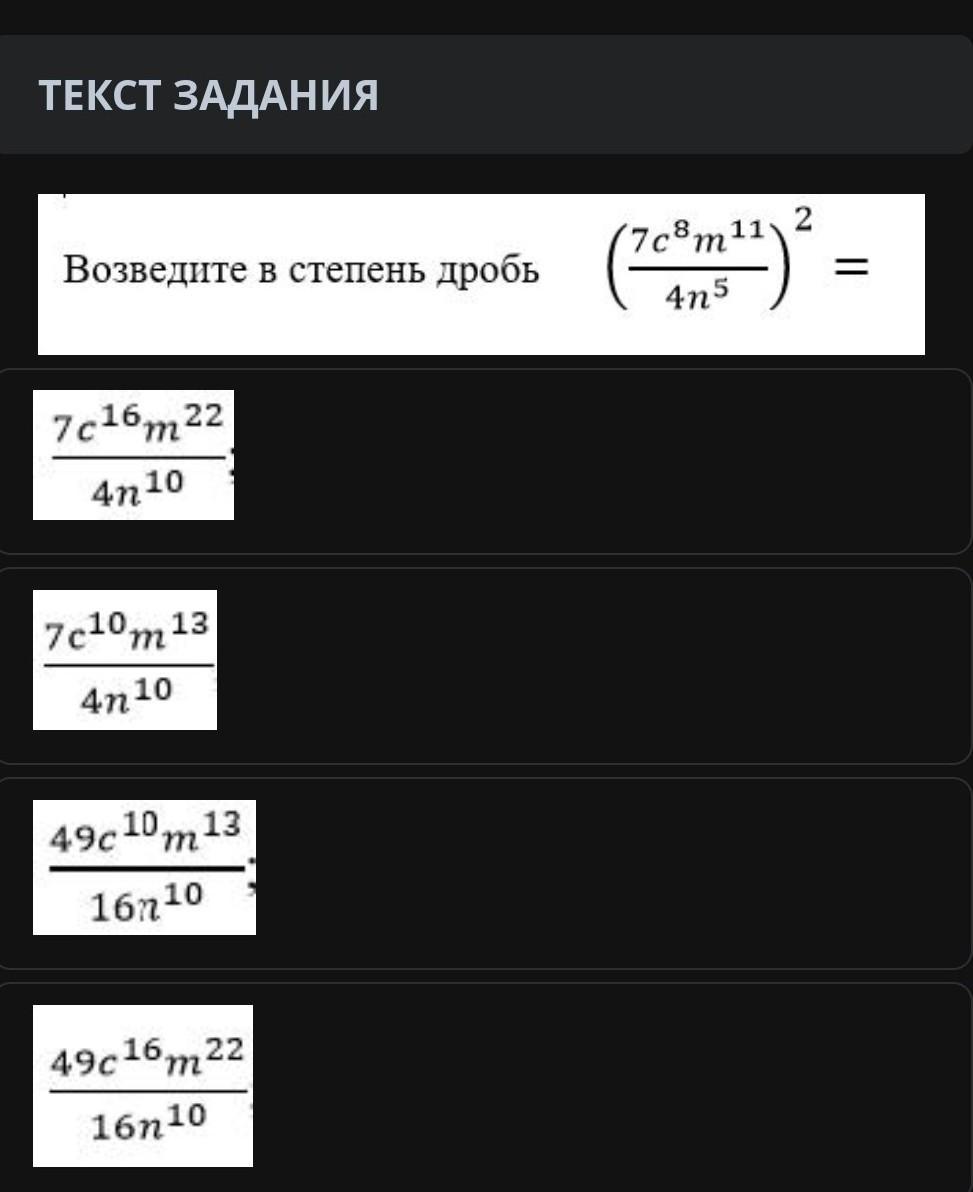The width and height of the screenshot is (973, 1192).
Task: Pick the answer 49c¹⁰m¹³/16n¹⁰
Action: (x=144, y=867)
